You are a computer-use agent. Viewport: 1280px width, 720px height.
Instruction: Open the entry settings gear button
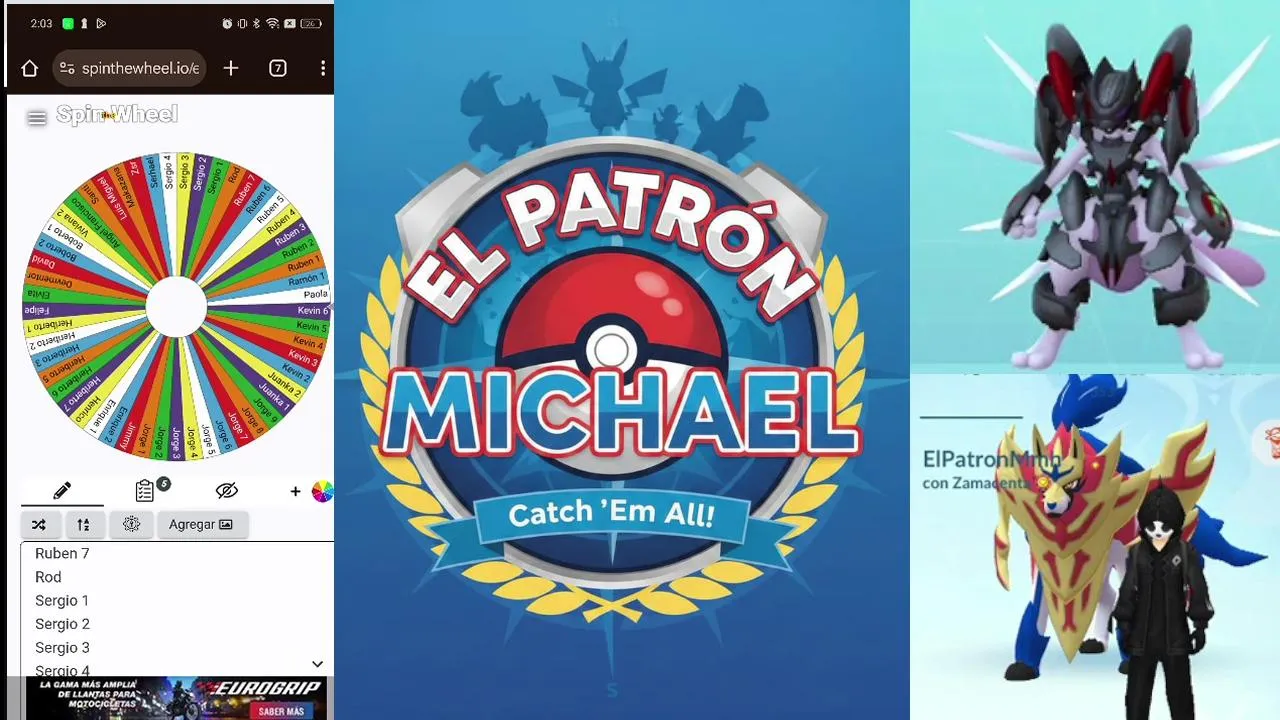[131, 524]
